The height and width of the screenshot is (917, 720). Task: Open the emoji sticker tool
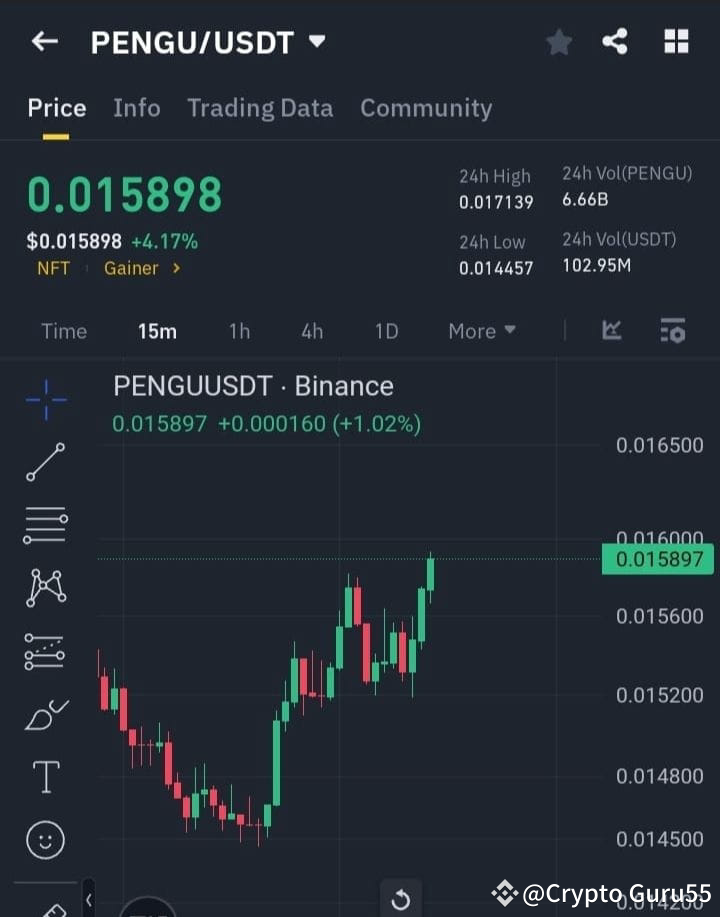(x=45, y=840)
